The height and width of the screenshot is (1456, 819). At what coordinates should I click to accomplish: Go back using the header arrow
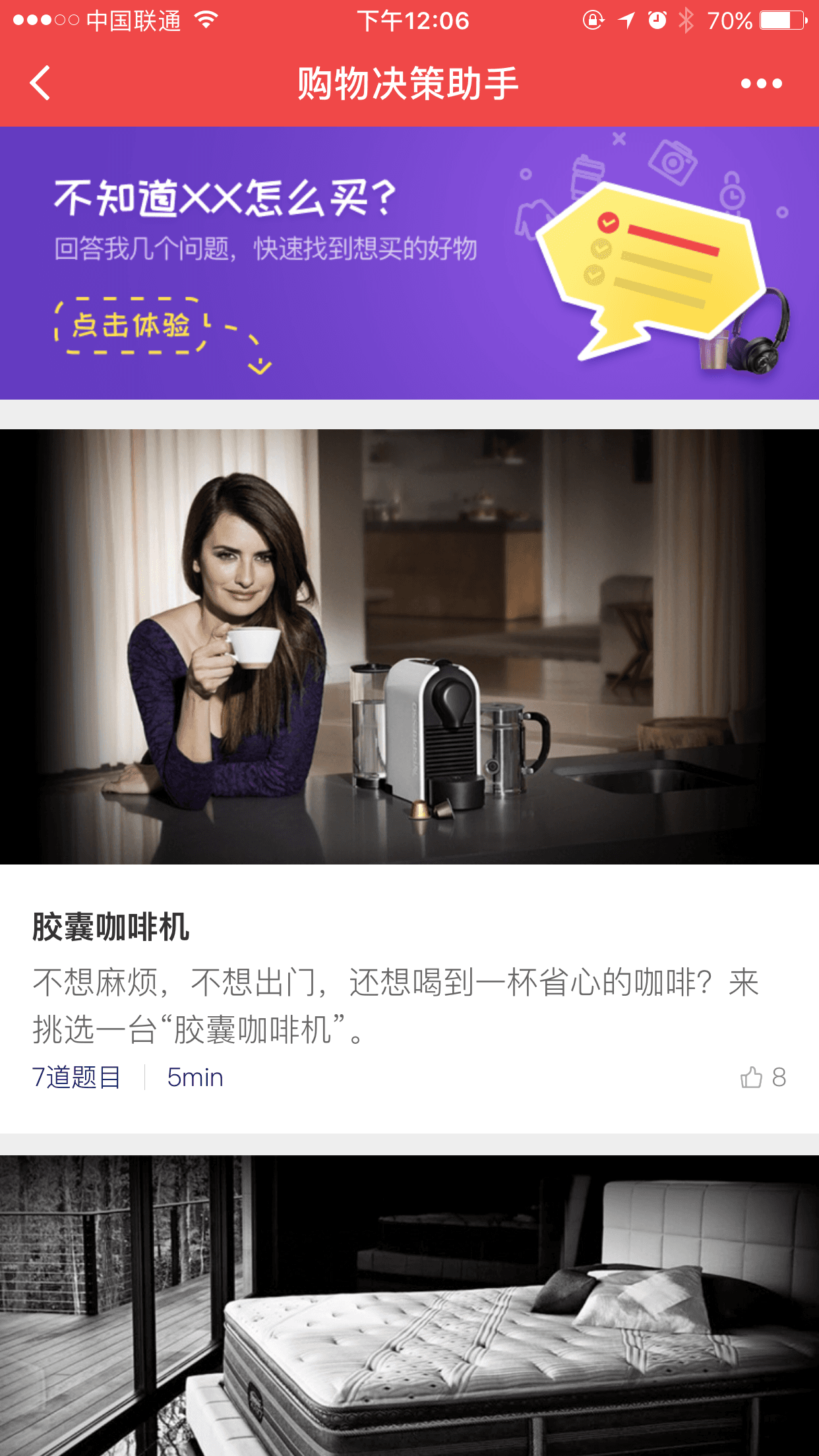point(41,84)
